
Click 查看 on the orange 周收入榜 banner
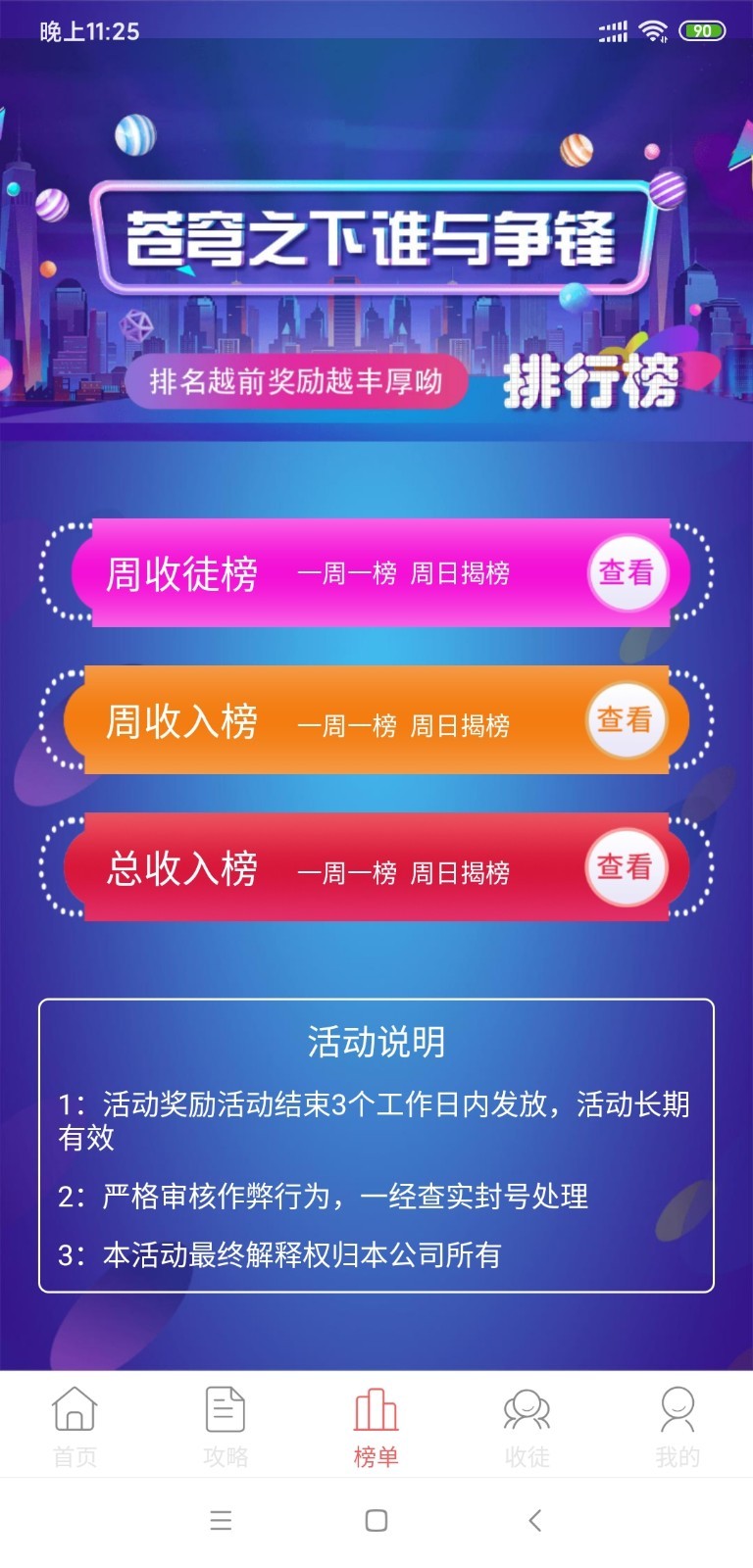627,720
